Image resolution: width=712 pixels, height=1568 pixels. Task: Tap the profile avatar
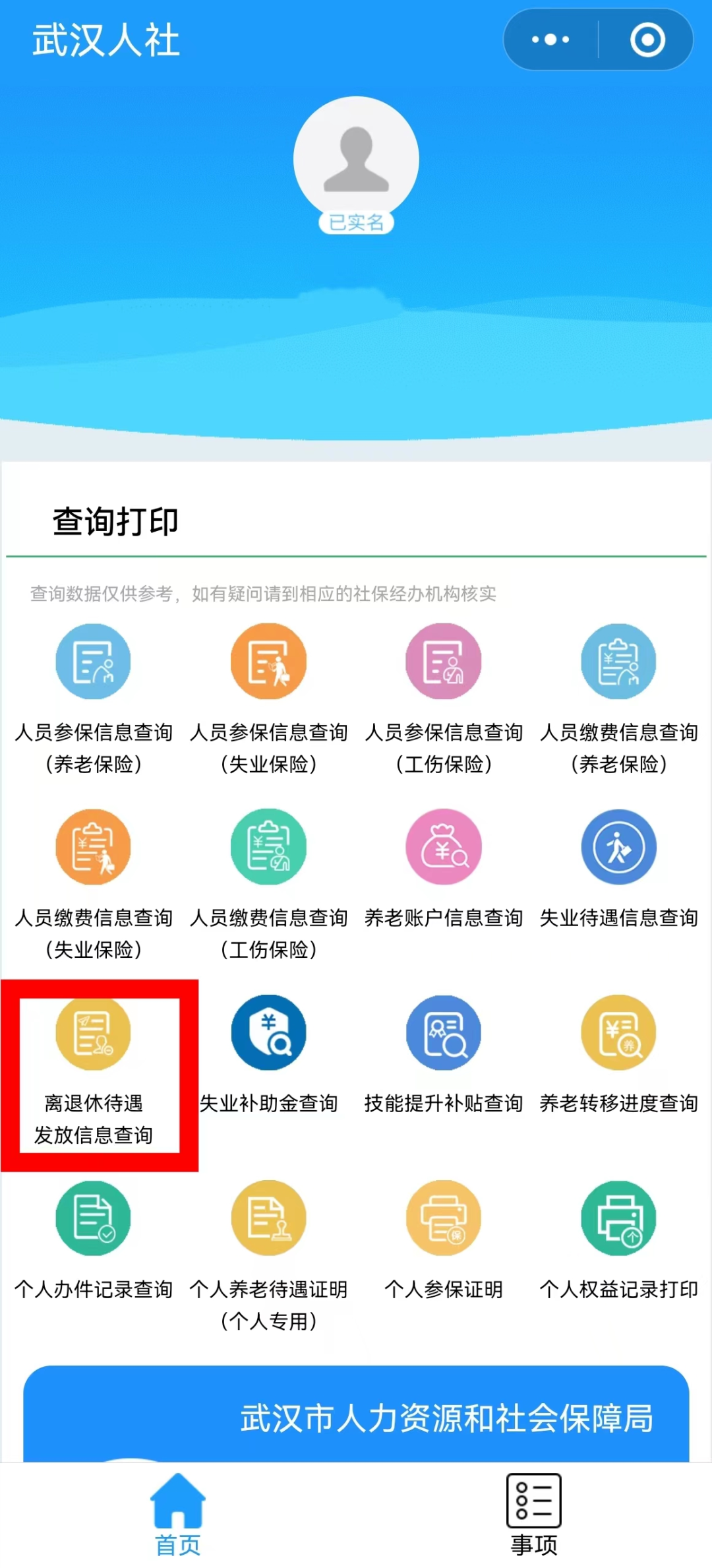pos(356,159)
